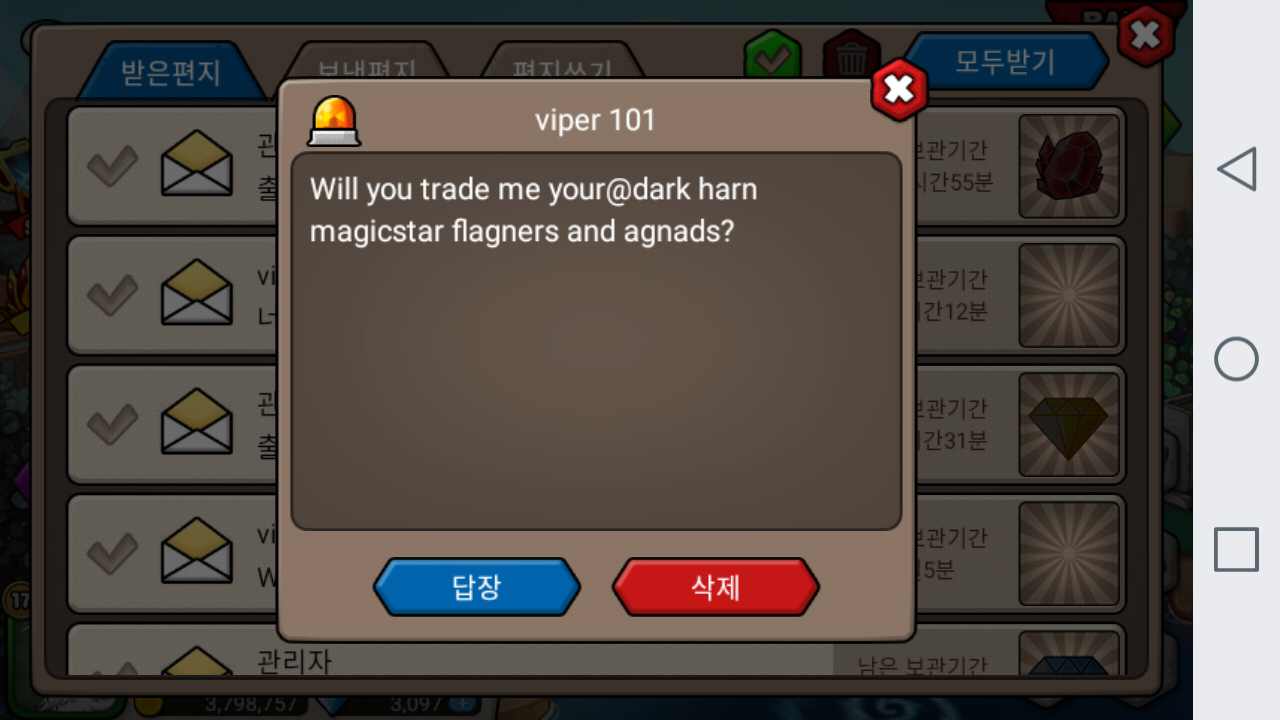Tap the red 삭제 delete button
The height and width of the screenshot is (720, 1280).
point(716,587)
